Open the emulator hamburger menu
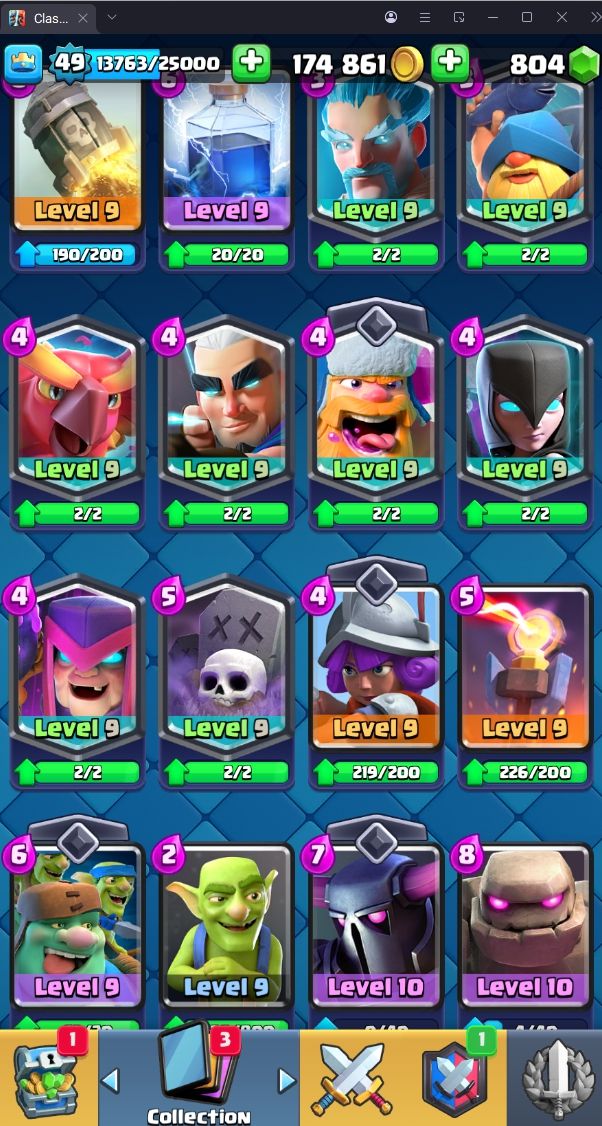The height and width of the screenshot is (1126, 602). tap(424, 18)
